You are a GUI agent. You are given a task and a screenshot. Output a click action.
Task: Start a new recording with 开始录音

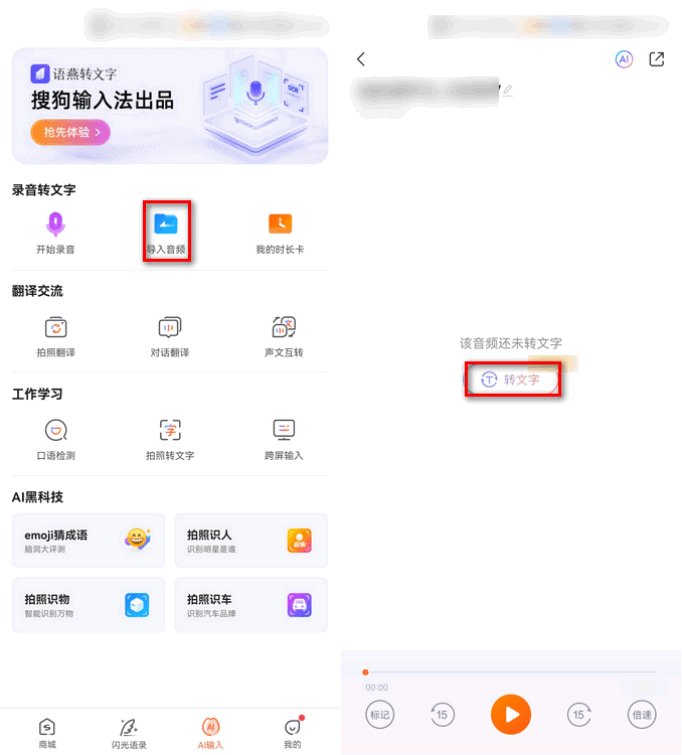coord(55,232)
